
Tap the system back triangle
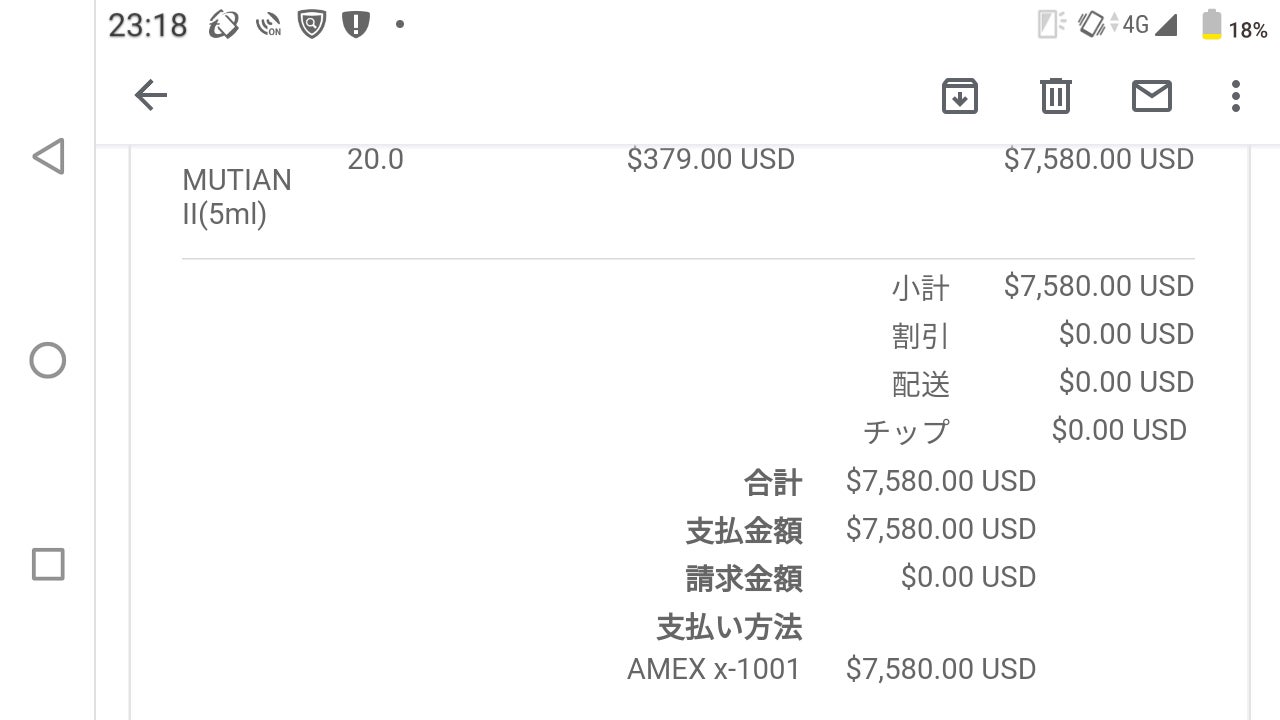coord(48,156)
